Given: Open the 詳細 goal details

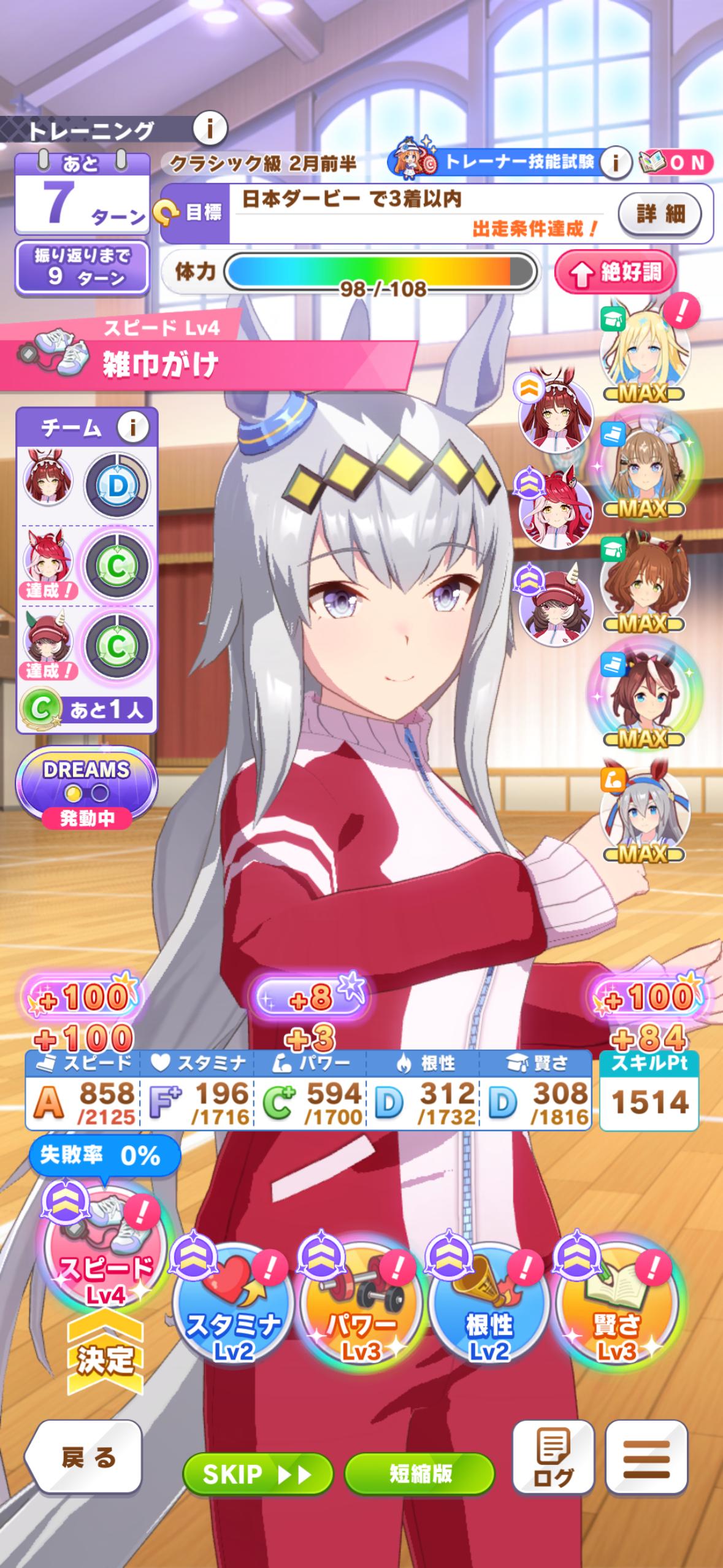Looking at the screenshot, I should pyautogui.click(x=660, y=214).
